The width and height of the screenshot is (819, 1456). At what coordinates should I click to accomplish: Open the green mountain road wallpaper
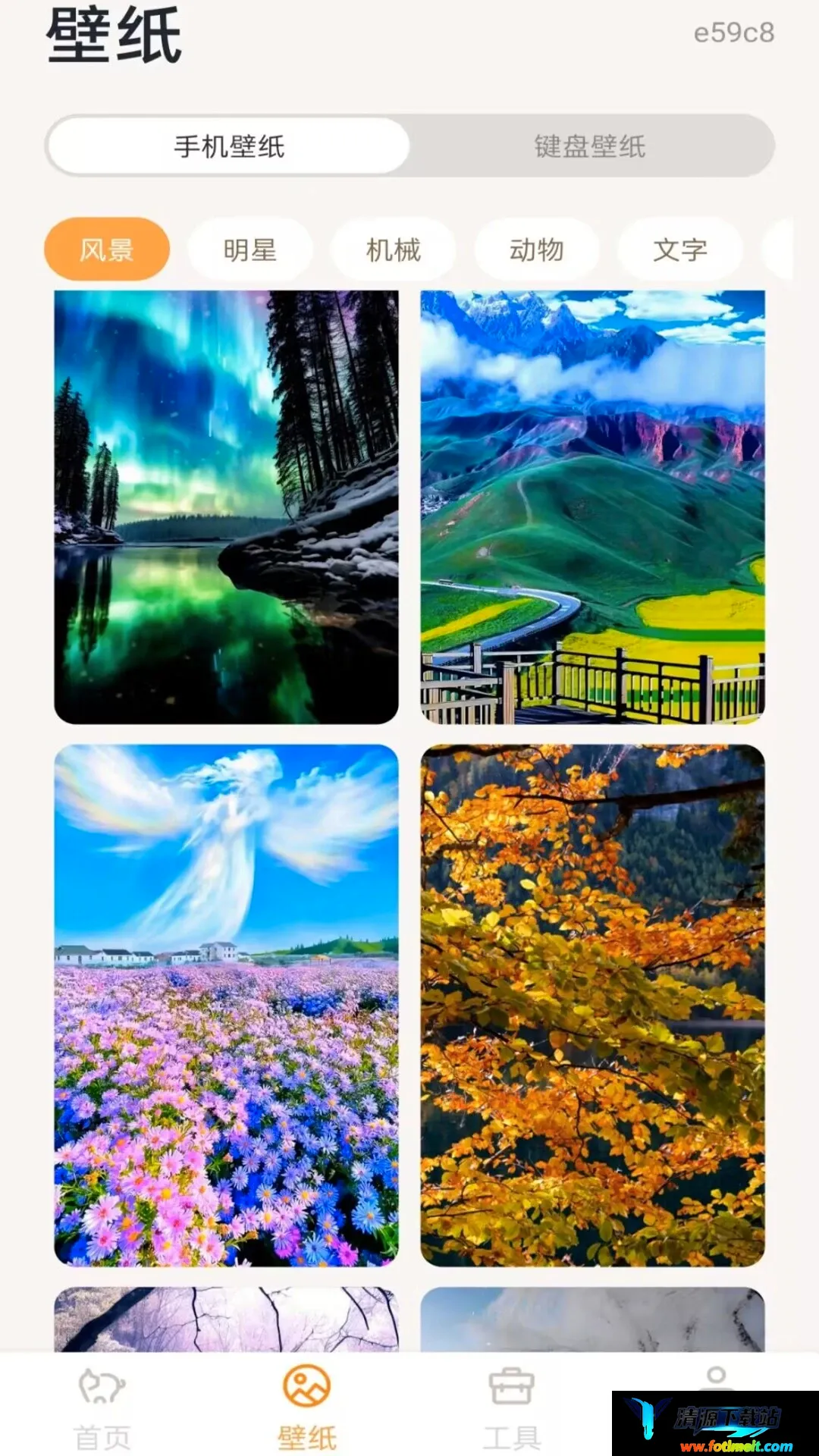coord(592,507)
